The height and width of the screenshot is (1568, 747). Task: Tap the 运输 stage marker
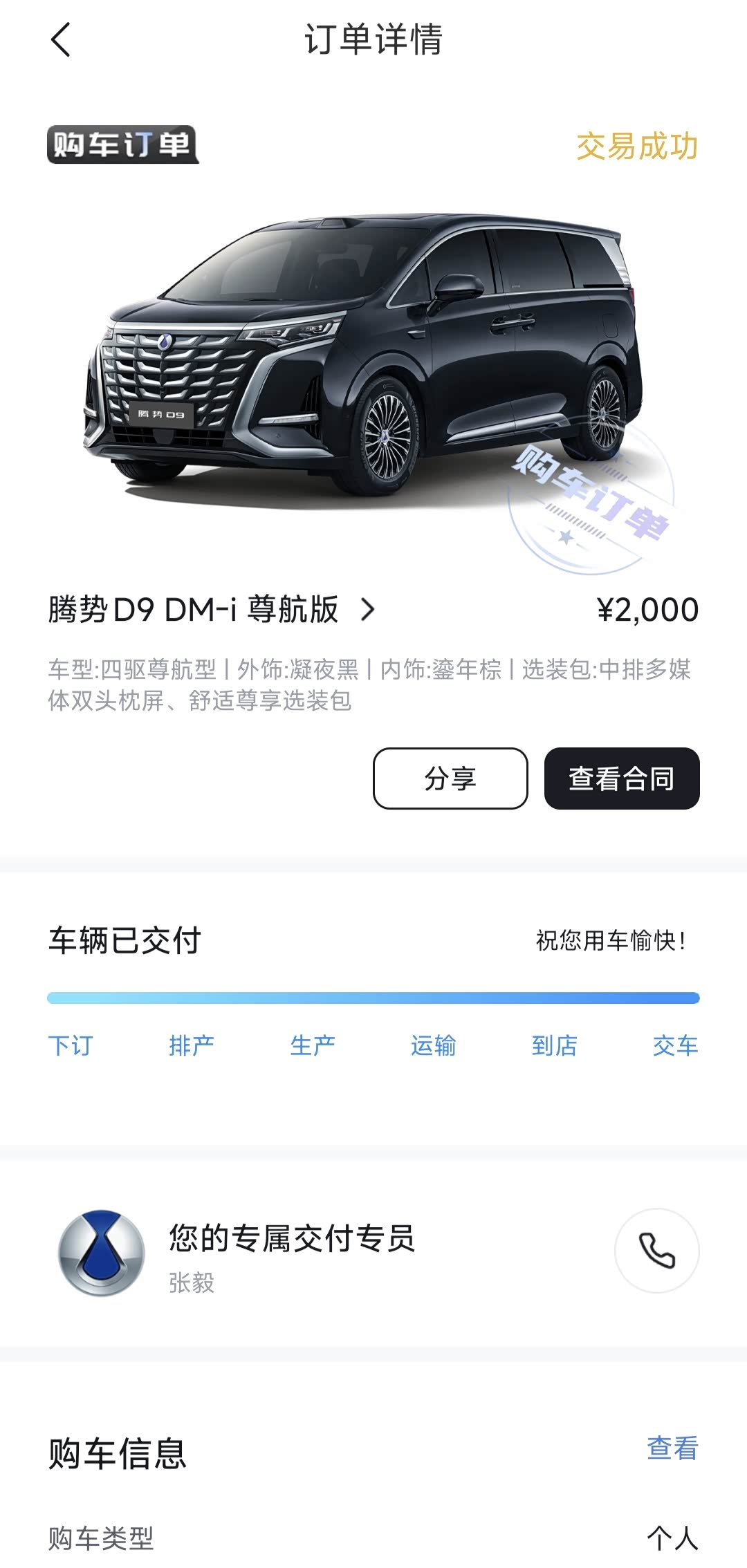point(434,1046)
